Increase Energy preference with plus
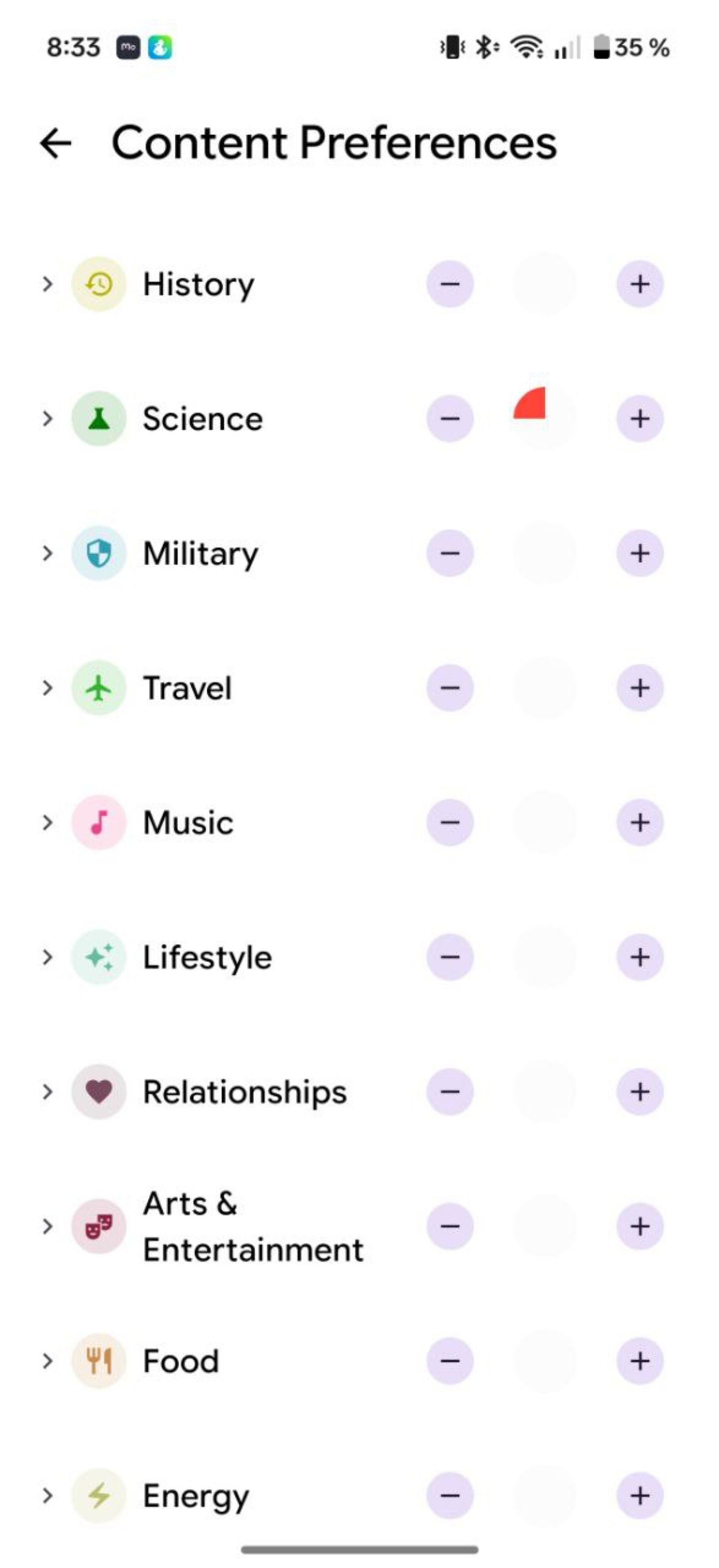This screenshot has height=1568, width=719. 639,1496
